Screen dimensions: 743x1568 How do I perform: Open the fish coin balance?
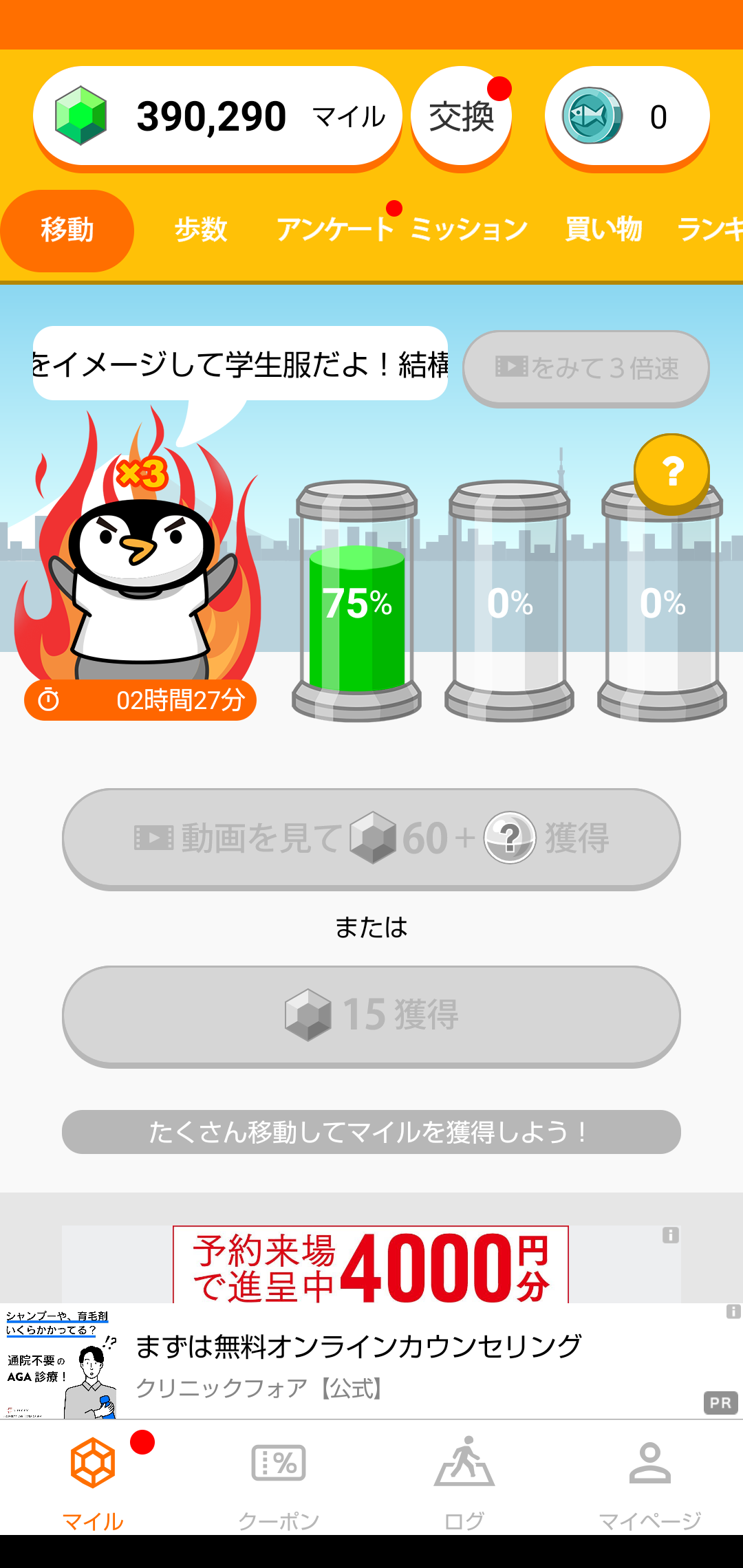click(627, 116)
